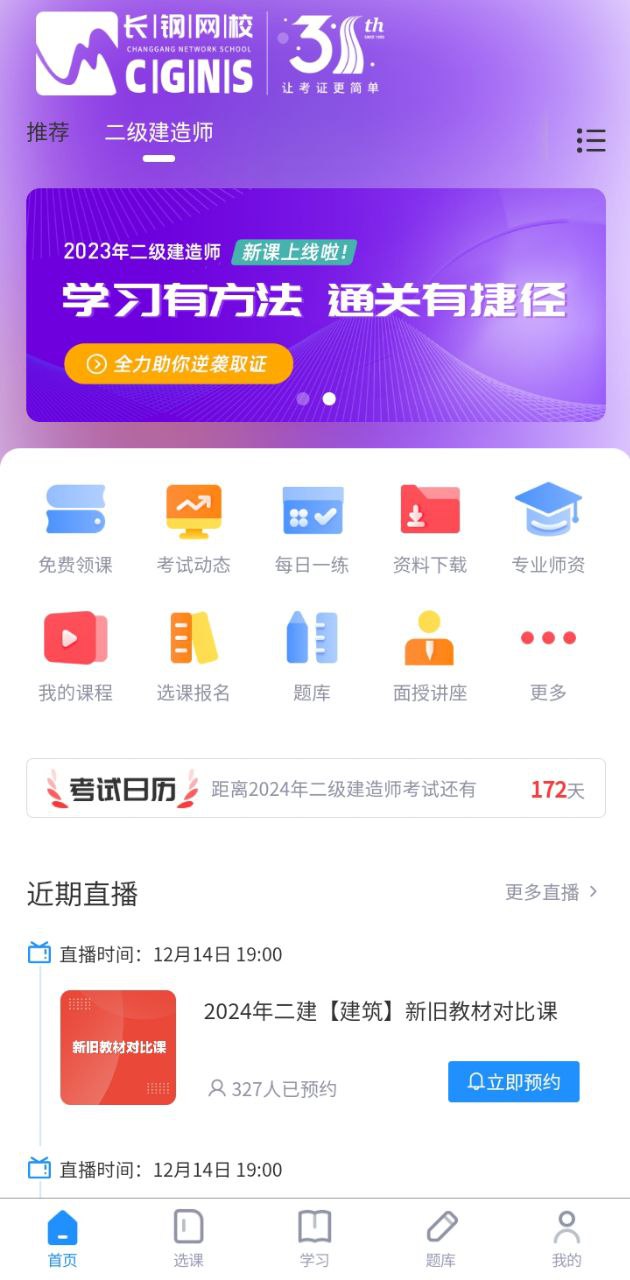
Task: Open 面授讲座 shortcut
Action: [x=430, y=656]
